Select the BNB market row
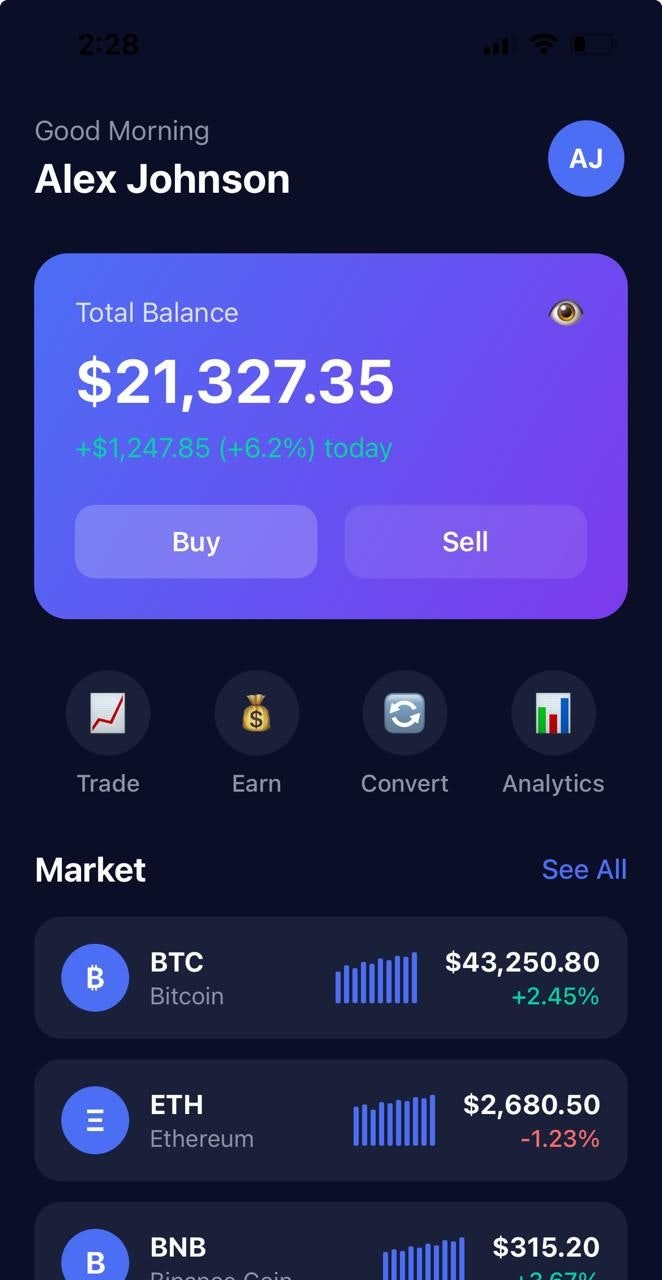This screenshot has height=1280, width=662. pyautogui.click(x=330, y=1248)
